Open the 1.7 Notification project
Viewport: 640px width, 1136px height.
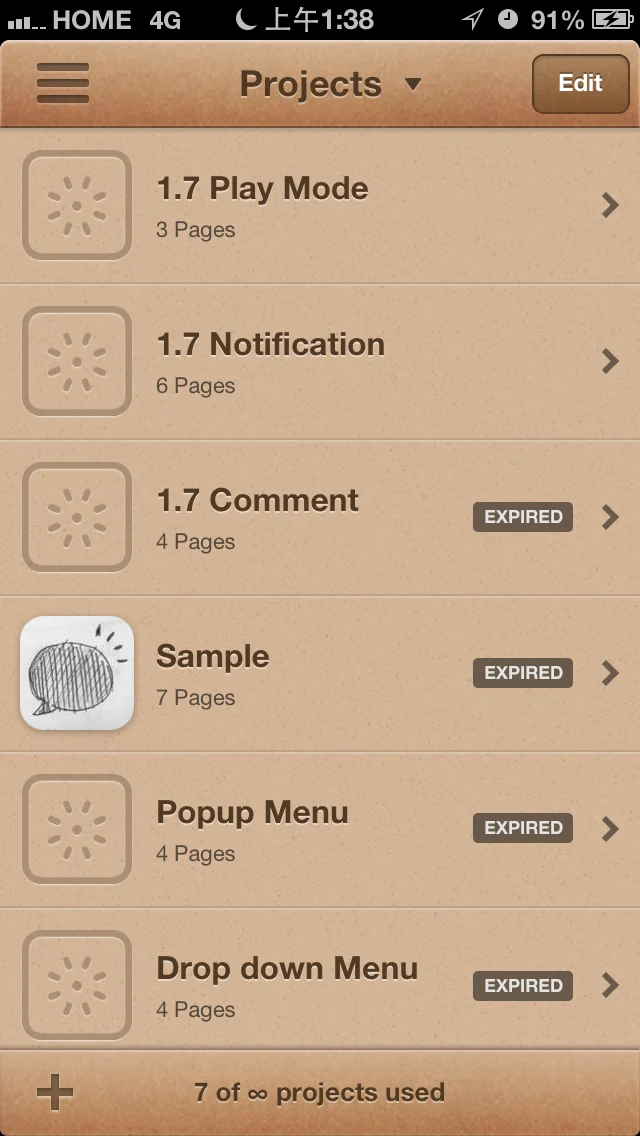(x=320, y=362)
